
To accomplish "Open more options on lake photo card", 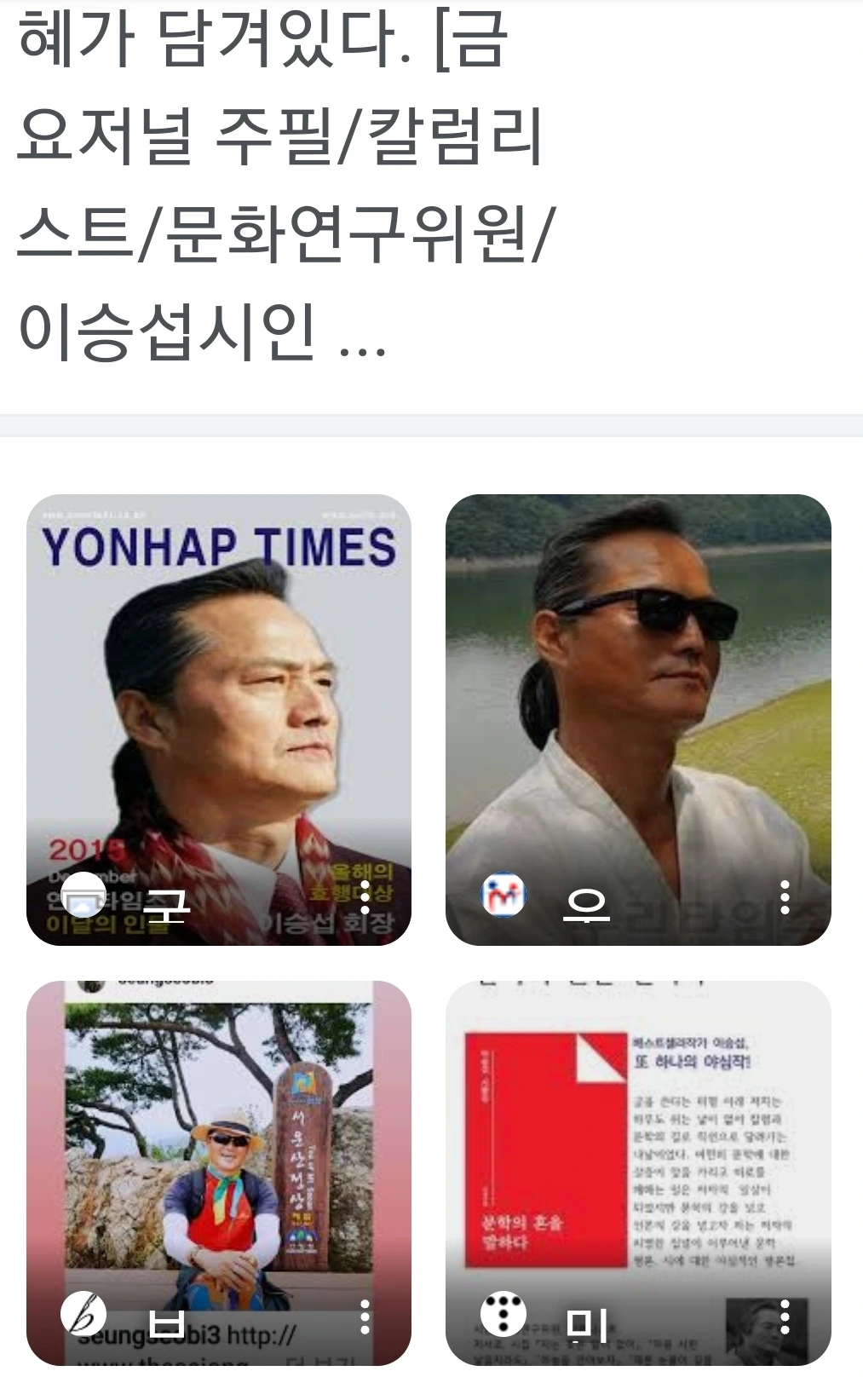I will 785,897.
